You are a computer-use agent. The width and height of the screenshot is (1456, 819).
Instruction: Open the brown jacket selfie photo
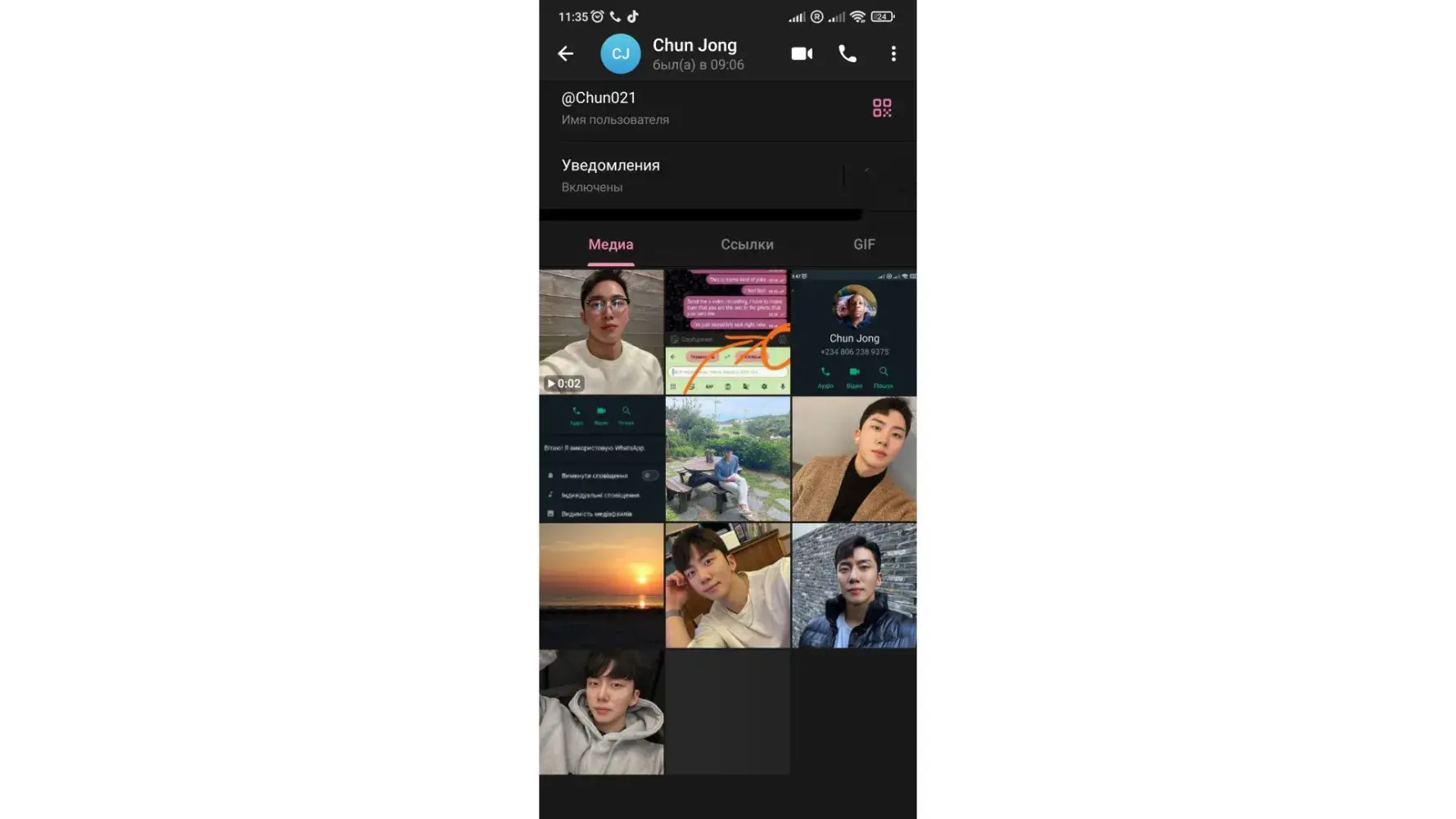click(854, 459)
